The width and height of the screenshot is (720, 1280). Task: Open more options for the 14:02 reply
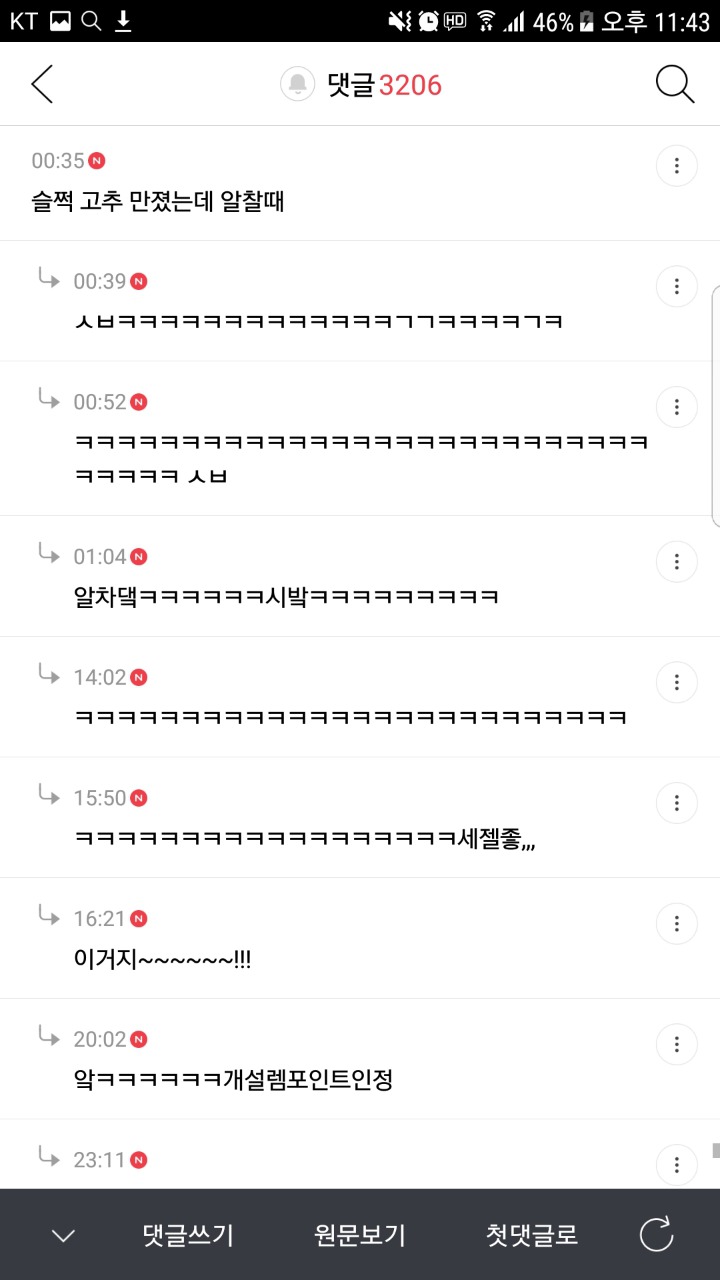(677, 683)
